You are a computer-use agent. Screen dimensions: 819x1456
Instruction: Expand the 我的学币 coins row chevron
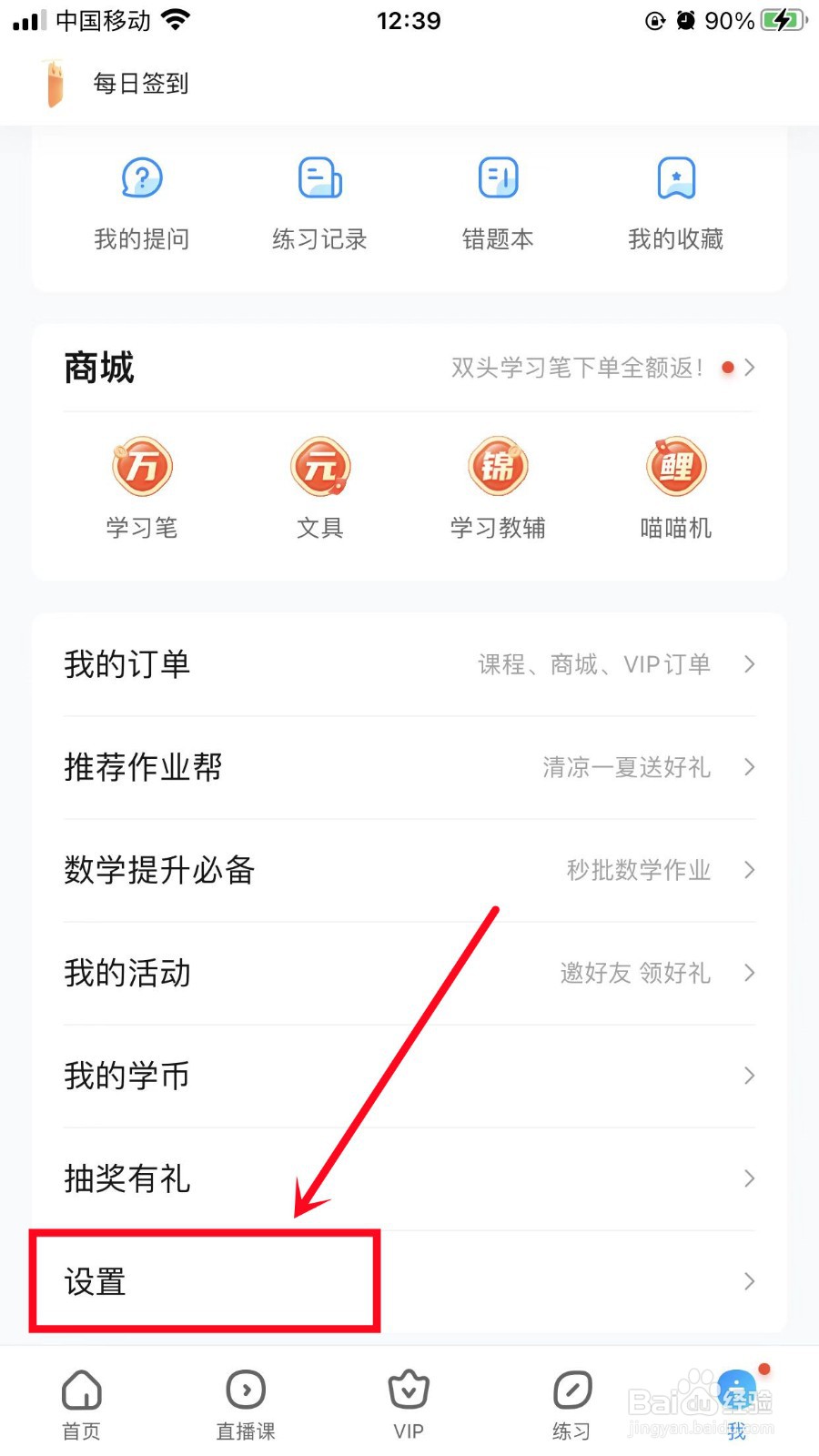(x=748, y=1077)
